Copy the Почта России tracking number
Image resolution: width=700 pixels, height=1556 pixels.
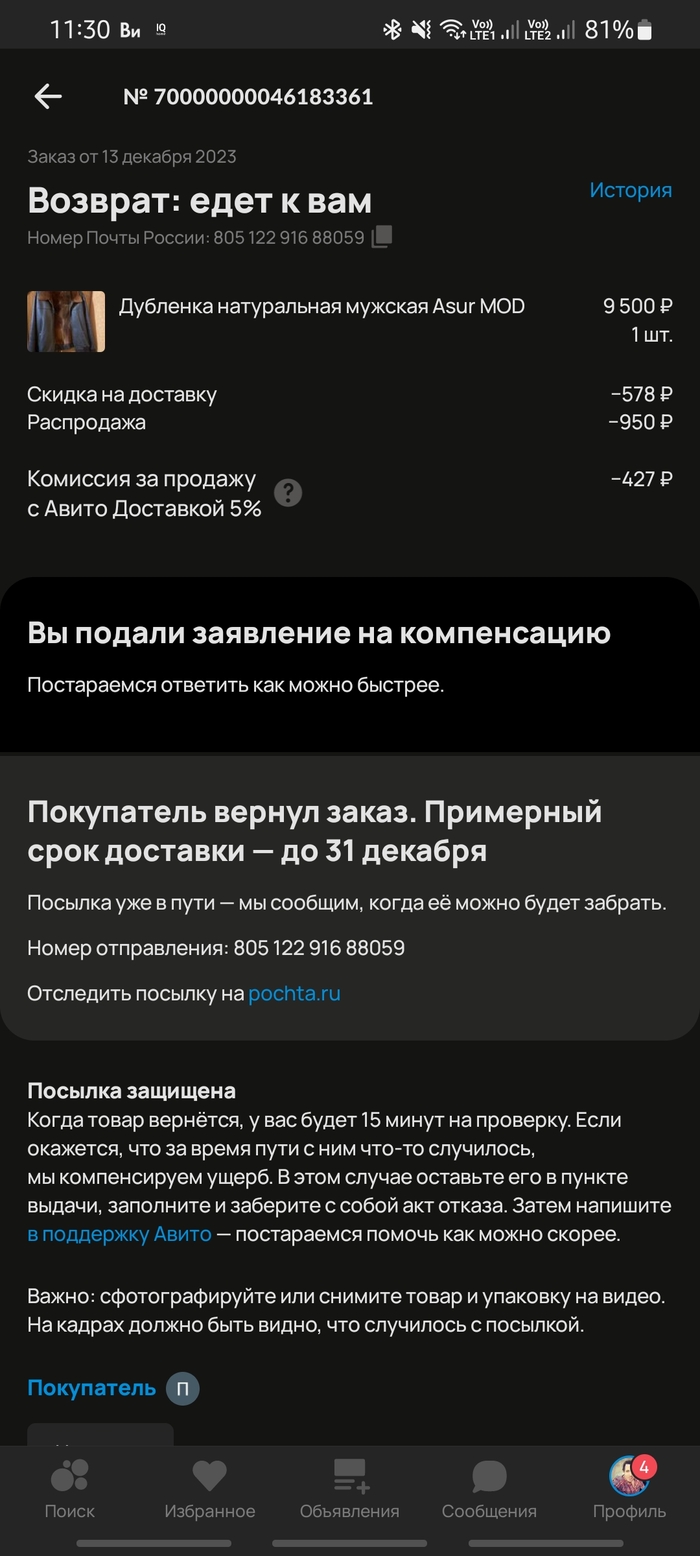coord(382,237)
